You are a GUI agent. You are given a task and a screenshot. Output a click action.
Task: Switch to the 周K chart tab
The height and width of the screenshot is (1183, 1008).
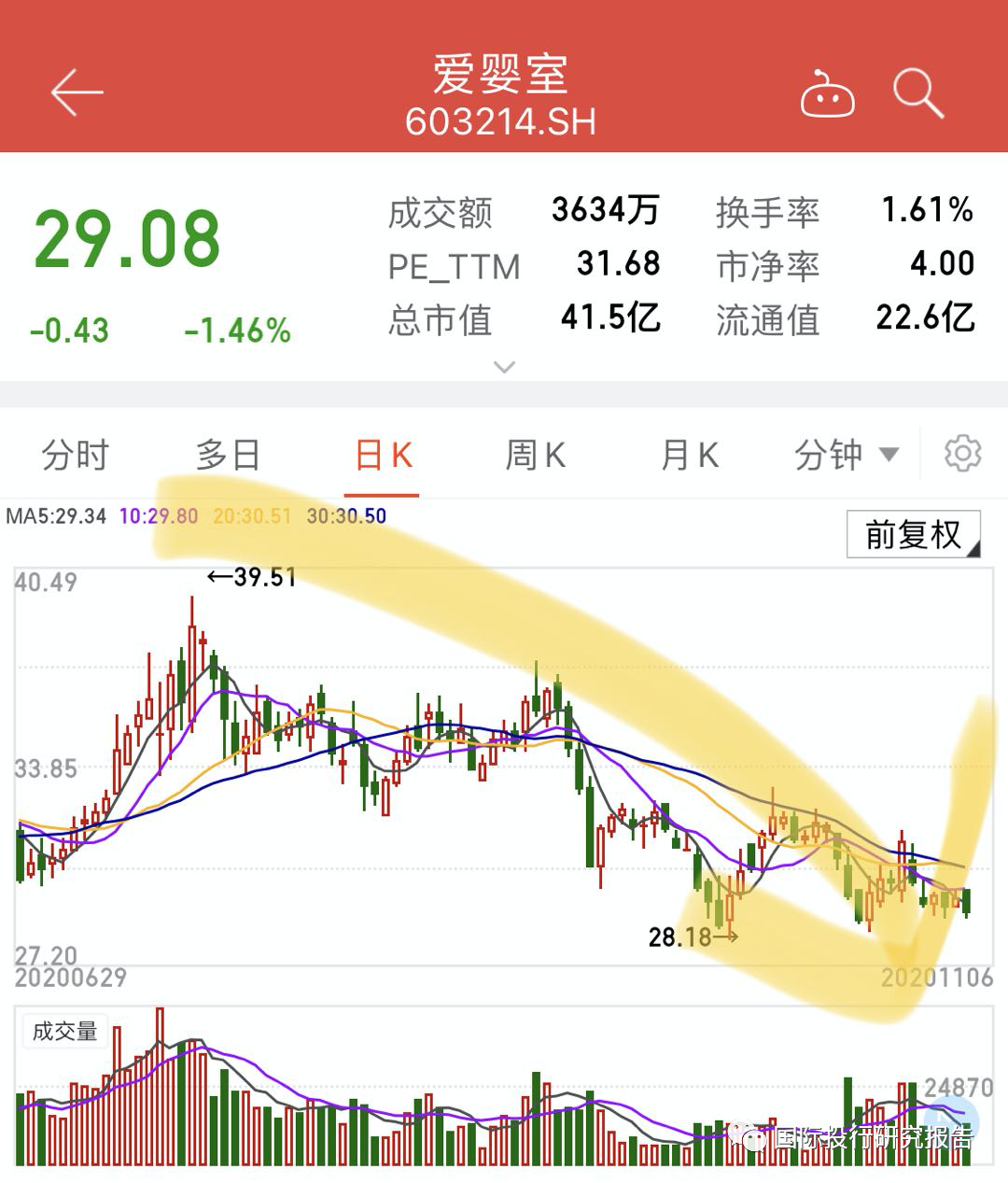coord(535,456)
